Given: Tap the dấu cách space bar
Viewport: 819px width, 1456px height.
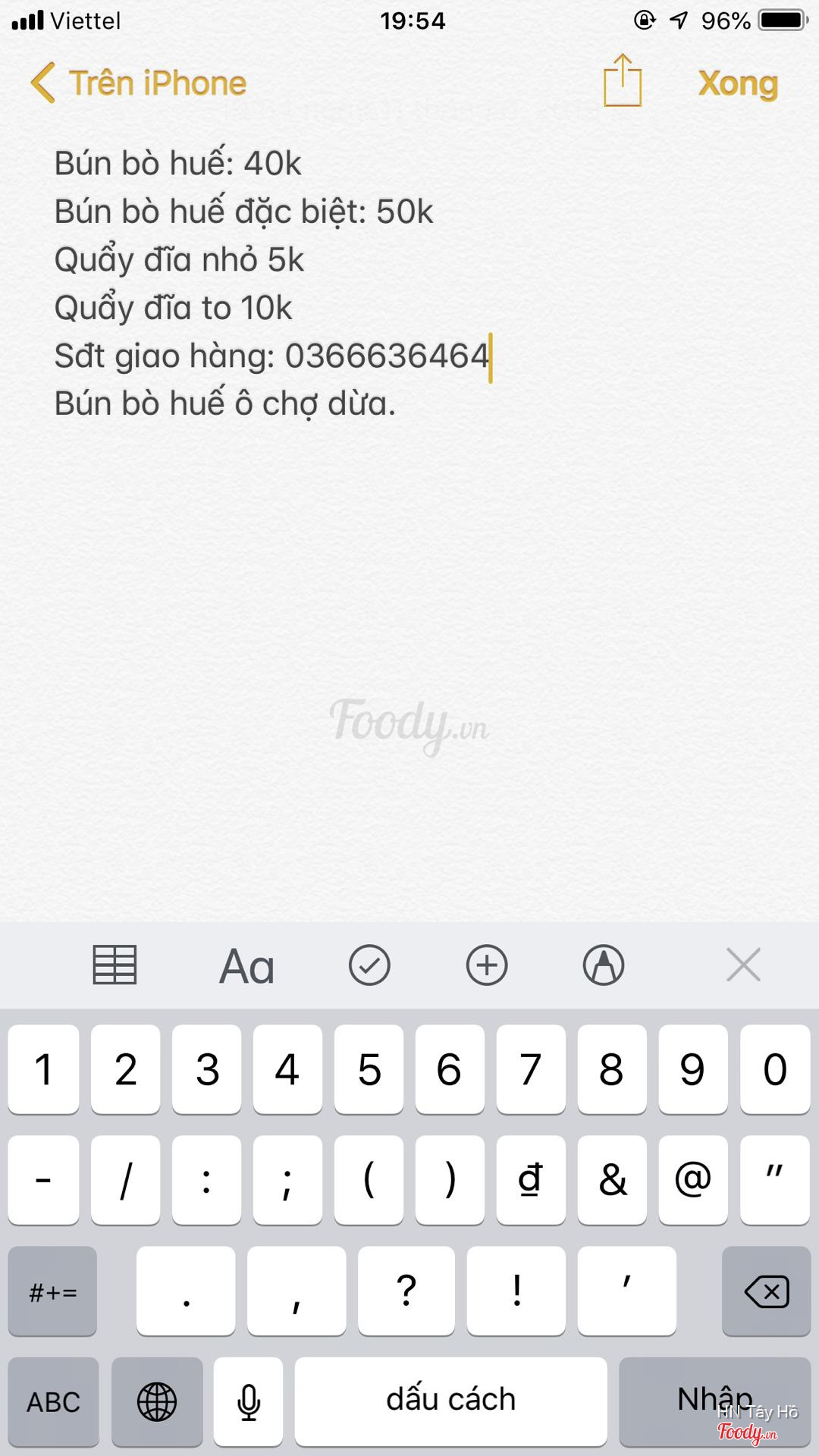Looking at the screenshot, I should pyautogui.click(x=450, y=1401).
